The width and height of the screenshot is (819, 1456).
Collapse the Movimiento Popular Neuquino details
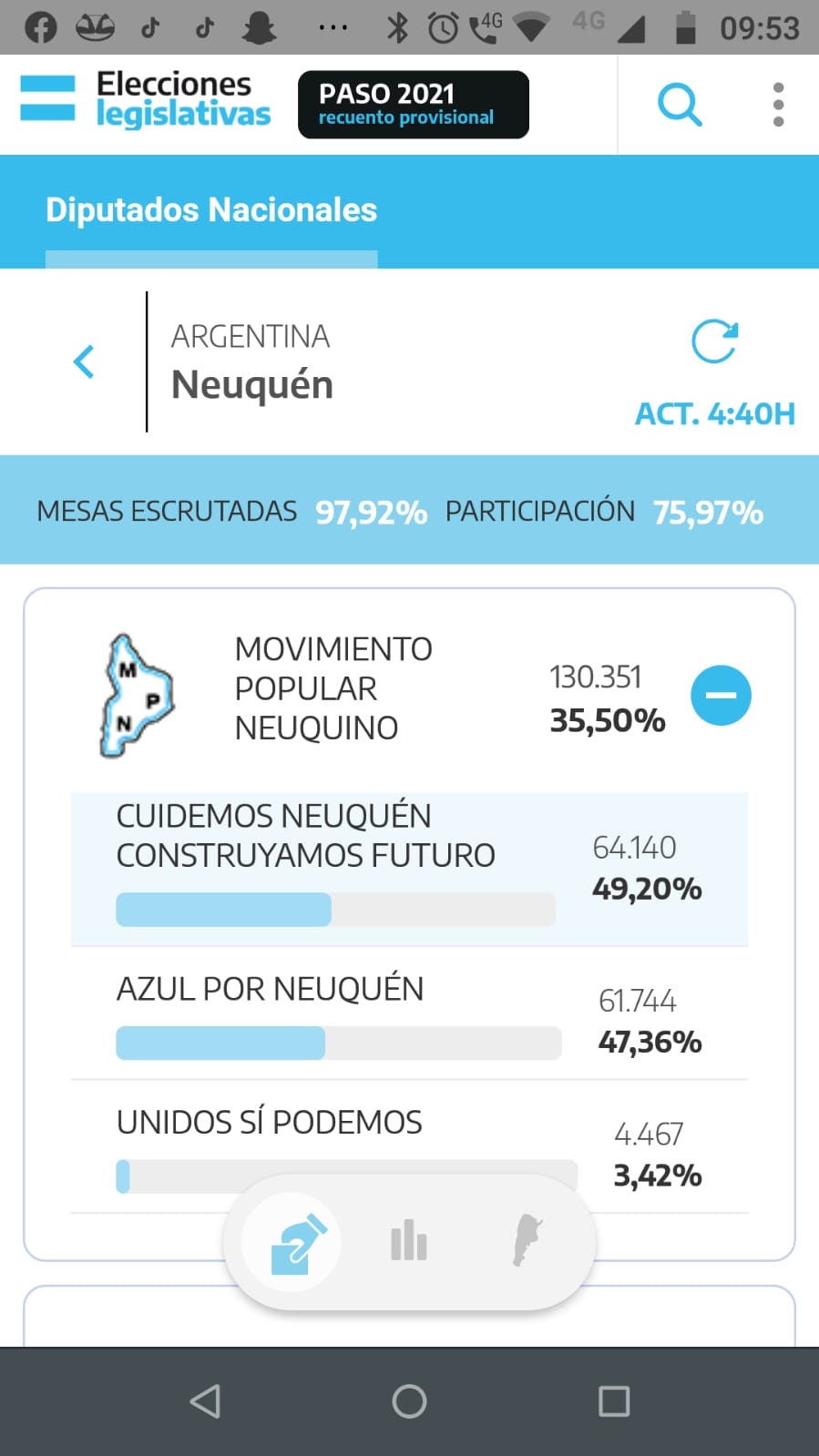721,696
